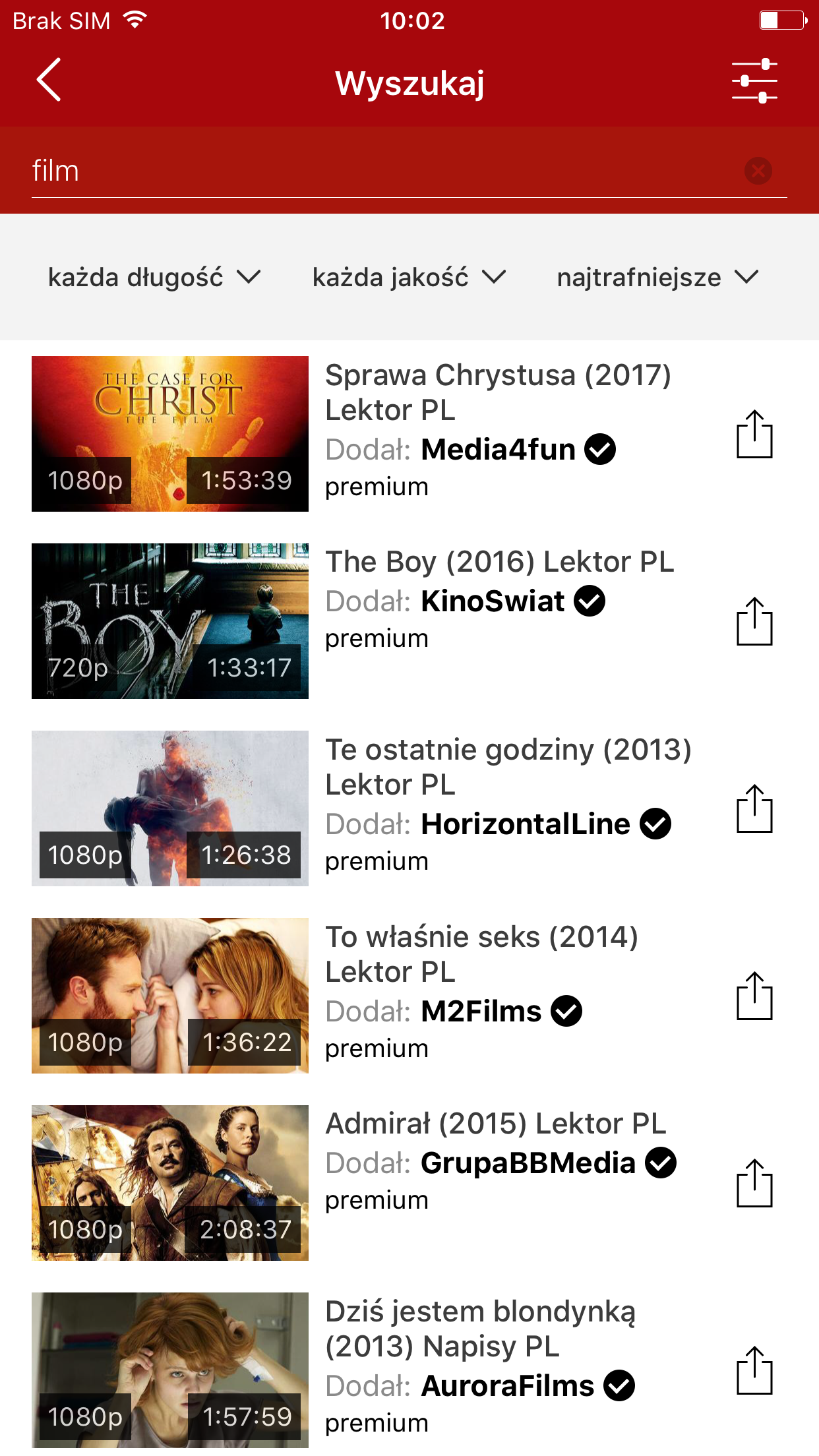Open 'Te ostatnie godziny (2013)' video result
Image resolution: width=819 pixels, height=1456 pixels.
170,808
